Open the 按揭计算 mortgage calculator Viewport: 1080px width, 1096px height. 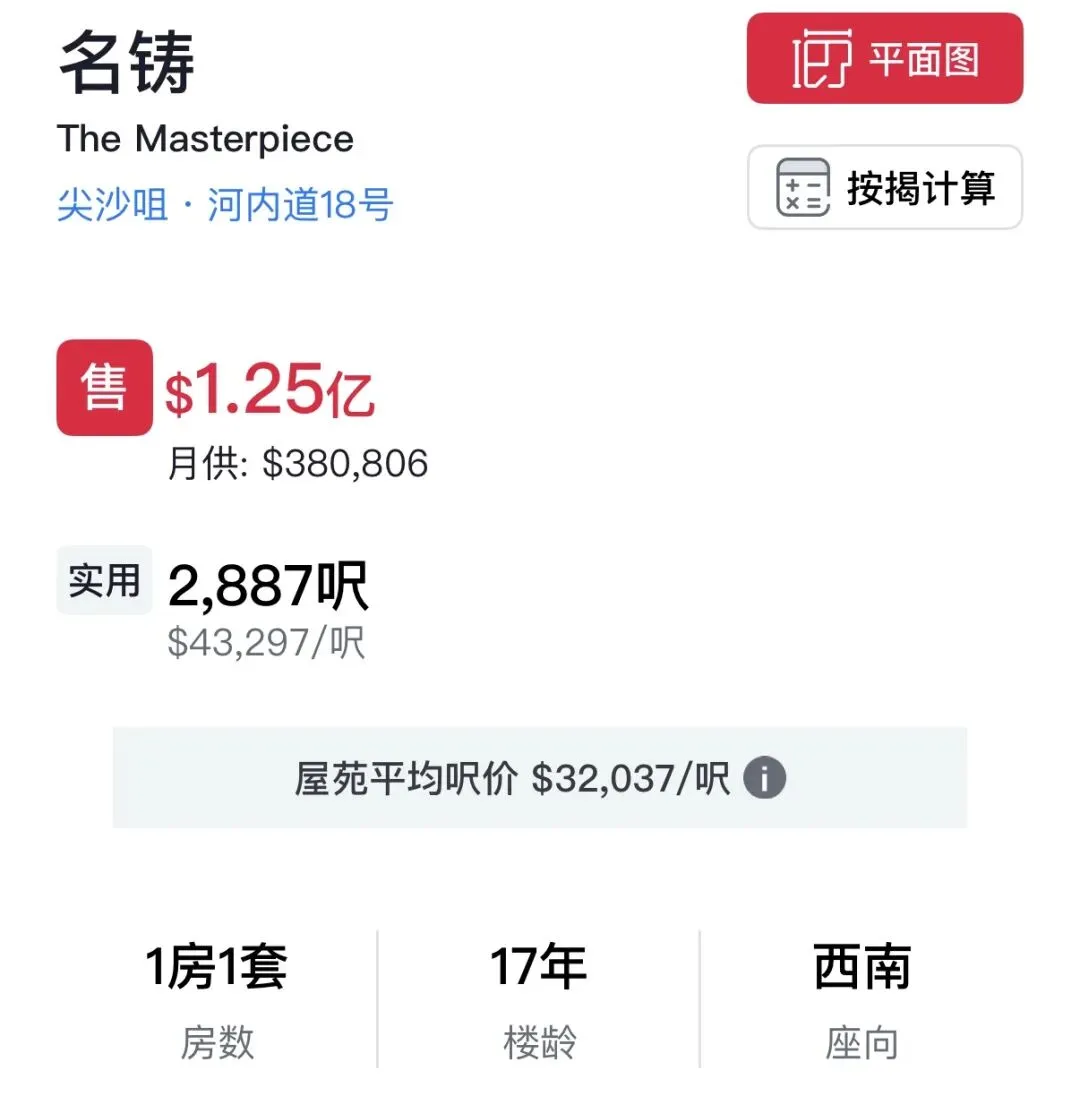pos(884,187)
